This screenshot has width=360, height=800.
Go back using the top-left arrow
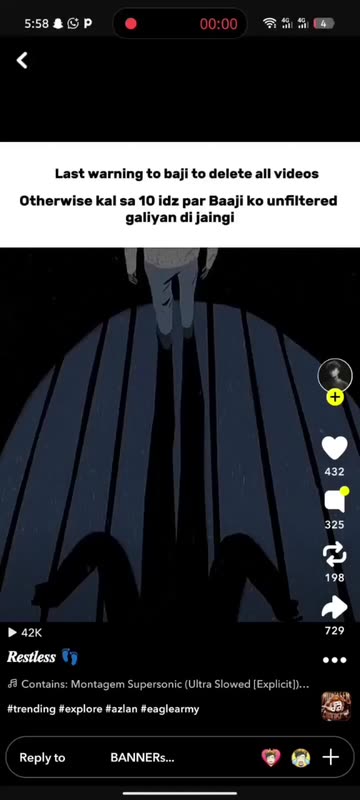click(22, 60)
